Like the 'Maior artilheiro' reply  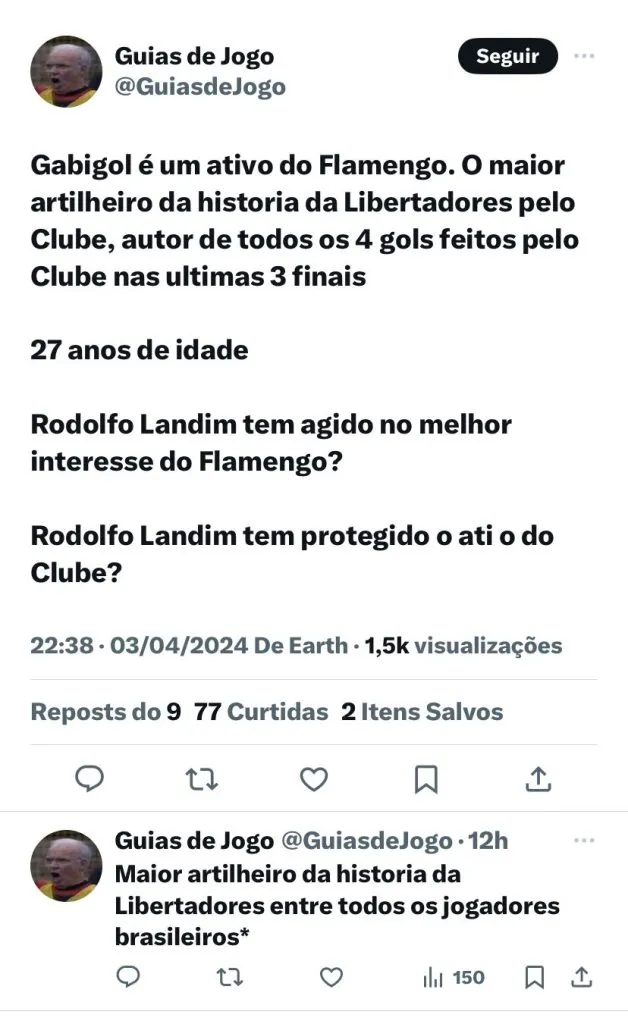331,977
